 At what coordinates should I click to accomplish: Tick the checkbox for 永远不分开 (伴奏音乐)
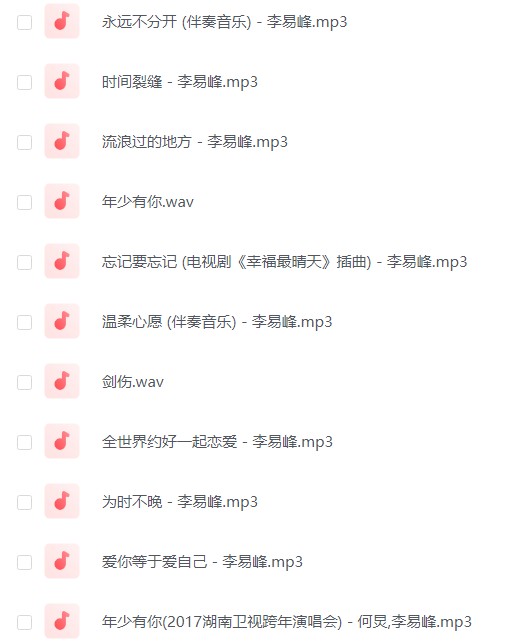coord(24,23)
